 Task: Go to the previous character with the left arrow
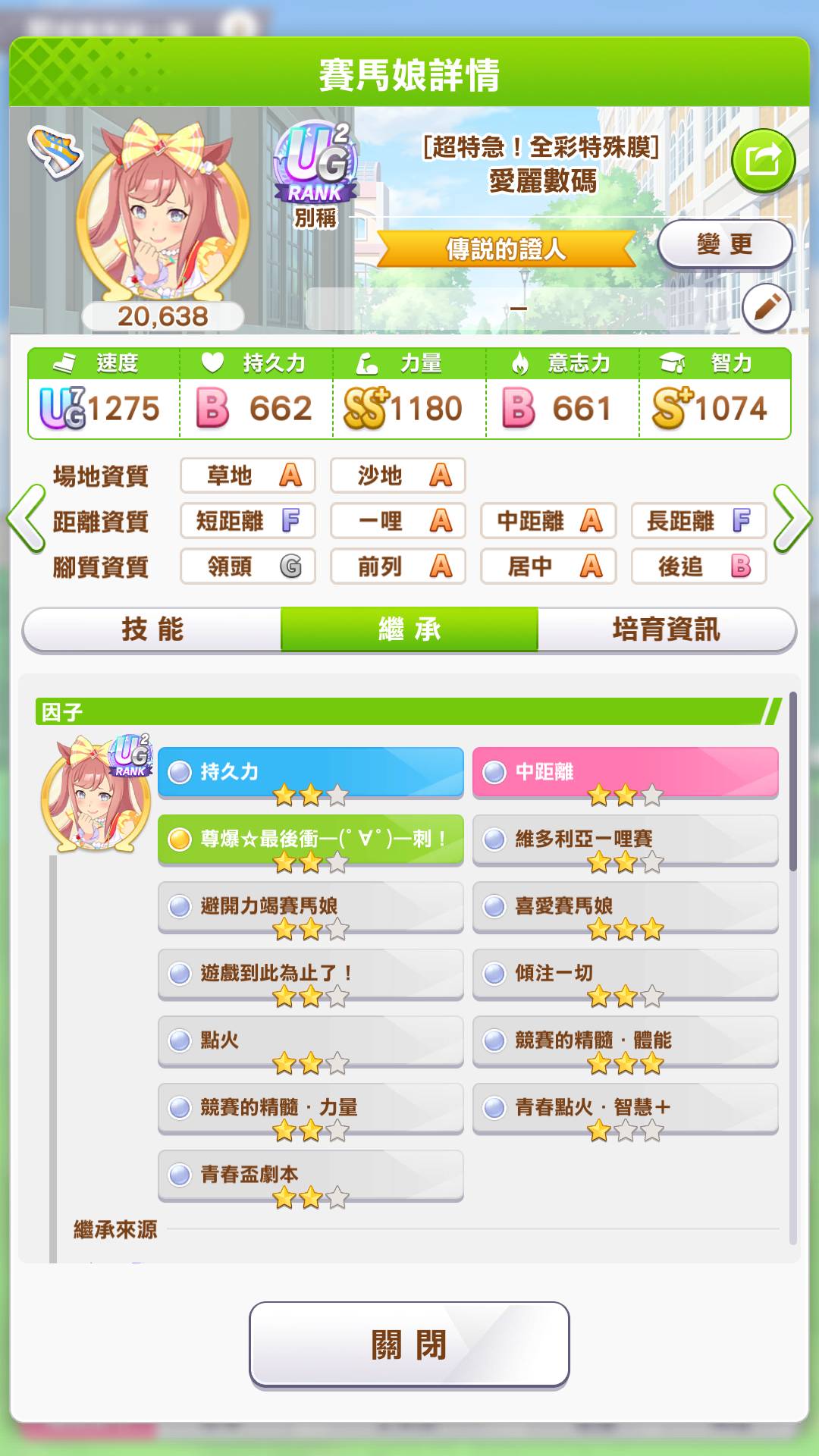(25, 519)
